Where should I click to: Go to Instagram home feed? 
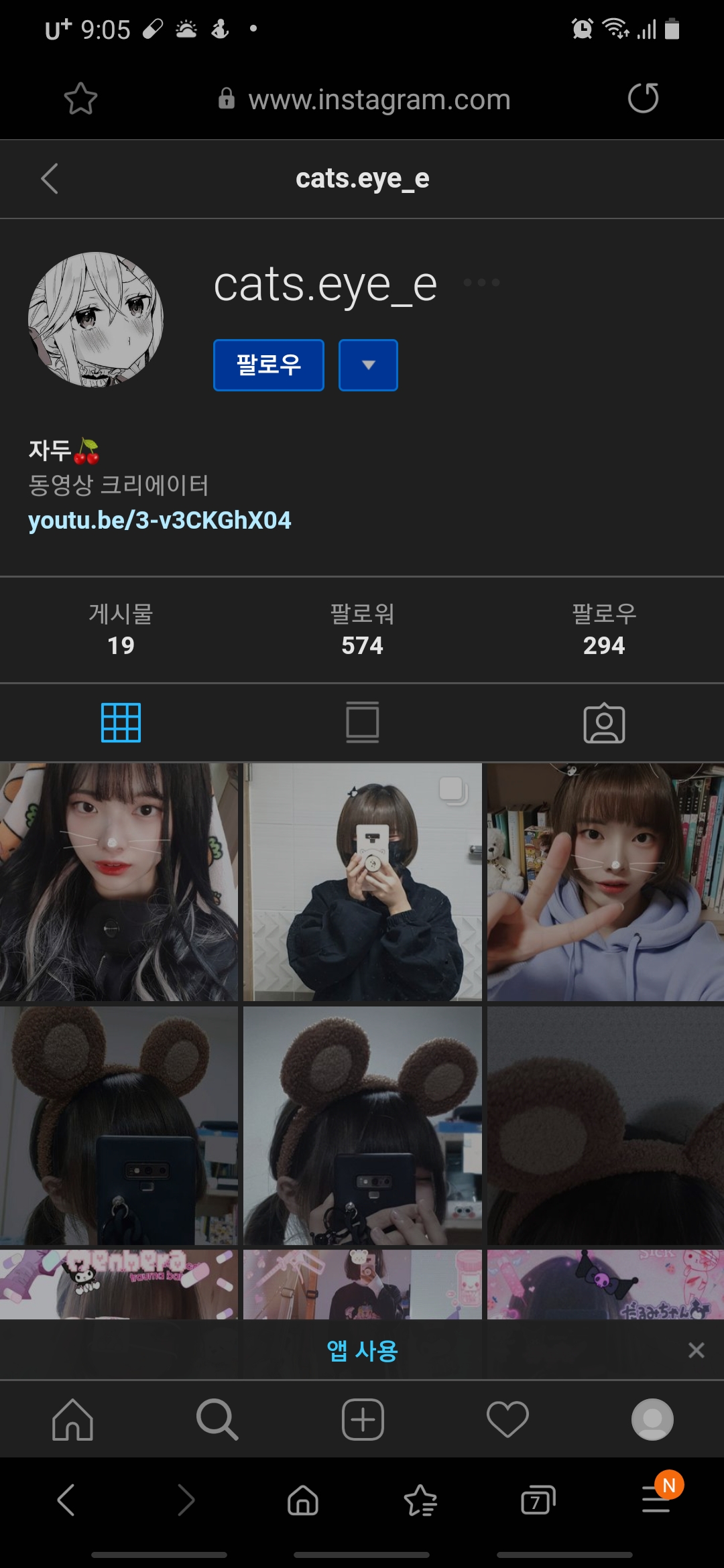[72, 1419]
